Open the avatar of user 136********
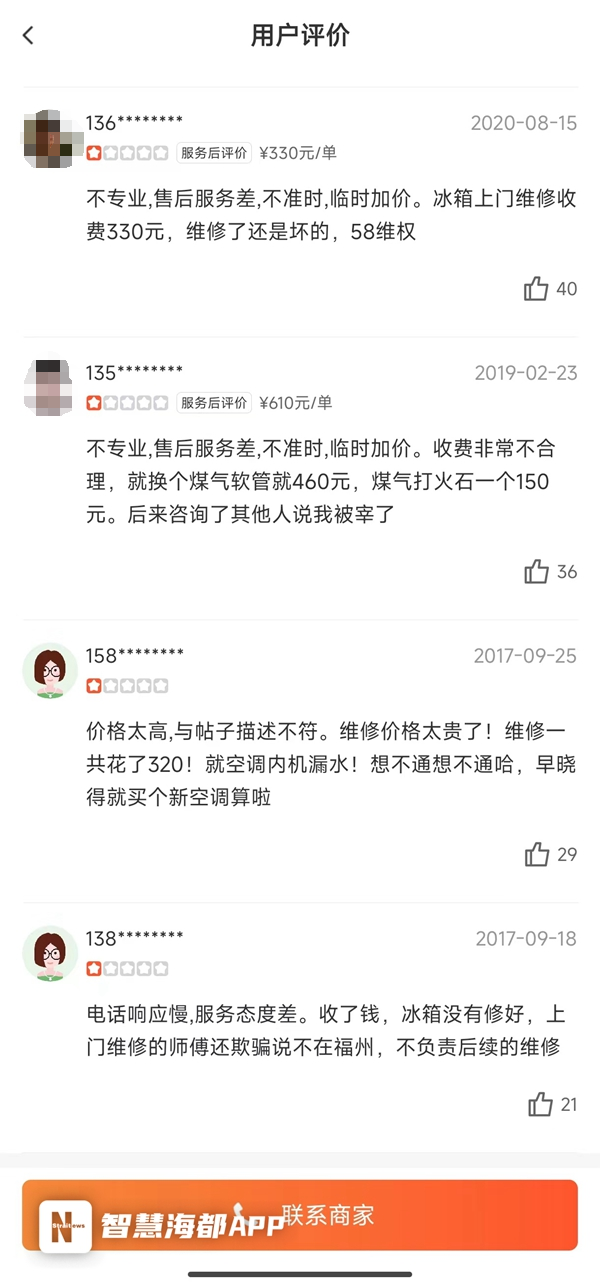 pyautogui.click(x=50, y=138)
